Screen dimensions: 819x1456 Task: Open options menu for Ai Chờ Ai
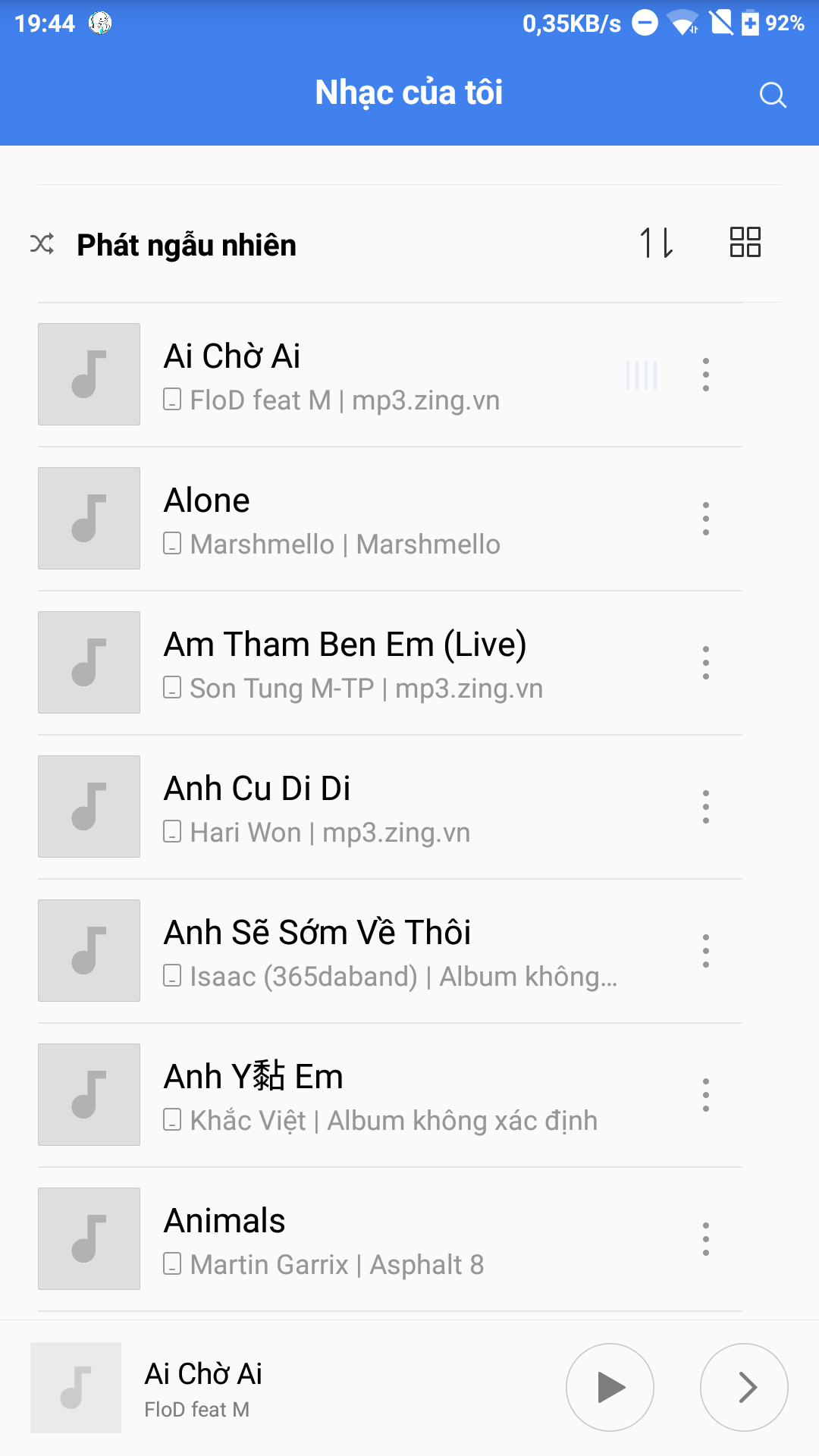click(x=706, y=375)
